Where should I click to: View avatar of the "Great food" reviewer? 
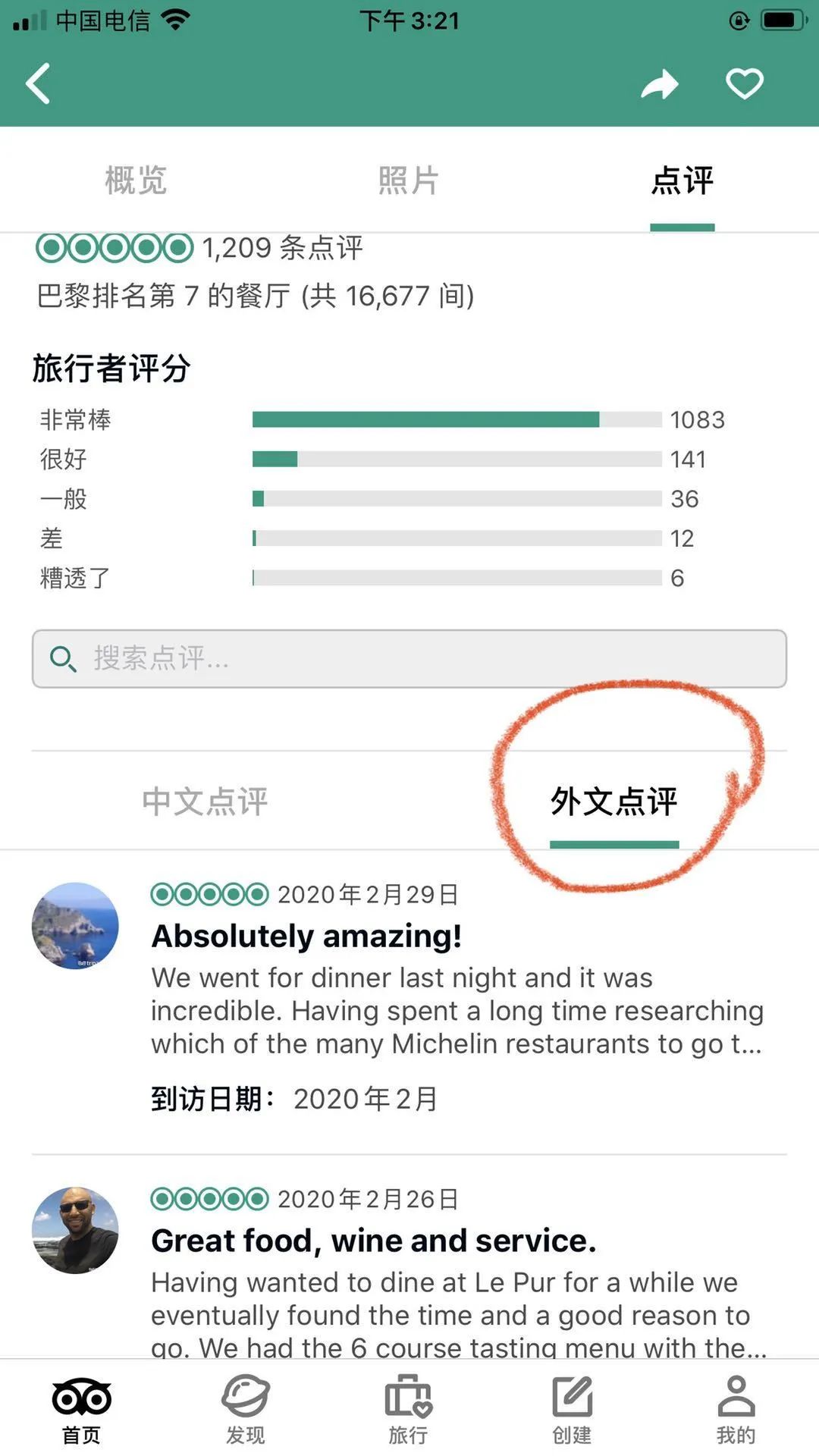pos(75,1230)
